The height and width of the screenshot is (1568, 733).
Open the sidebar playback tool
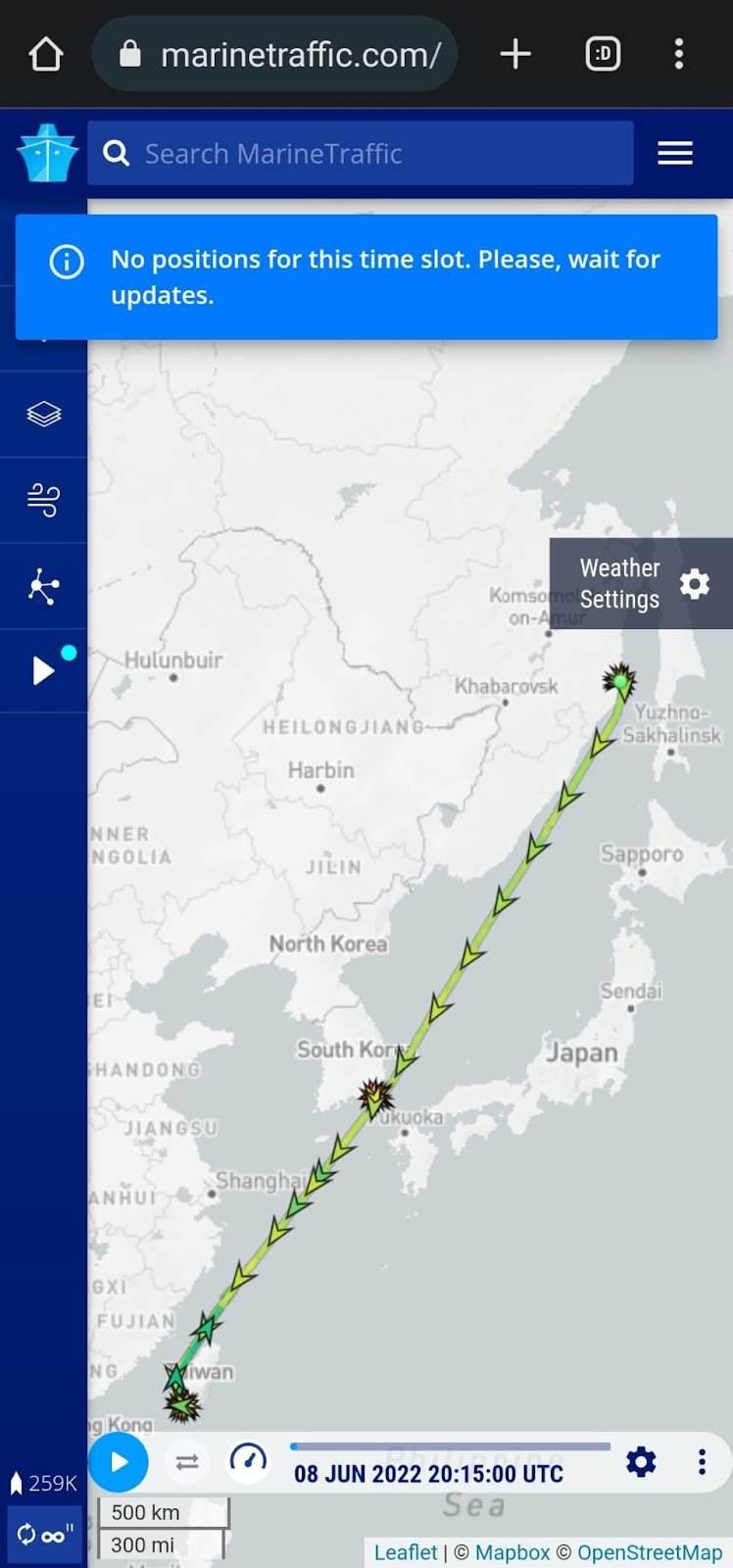(x=44, y=671)
